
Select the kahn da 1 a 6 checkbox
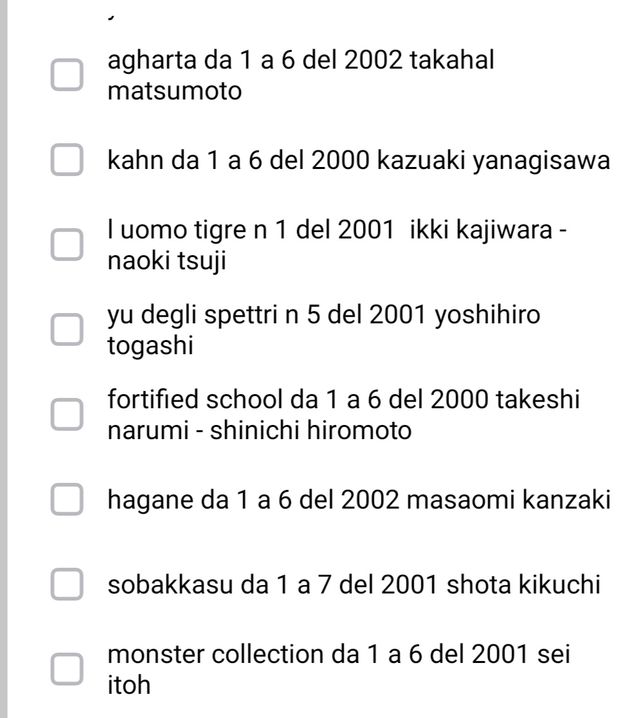pyautogui.click(x=67, y=161)
